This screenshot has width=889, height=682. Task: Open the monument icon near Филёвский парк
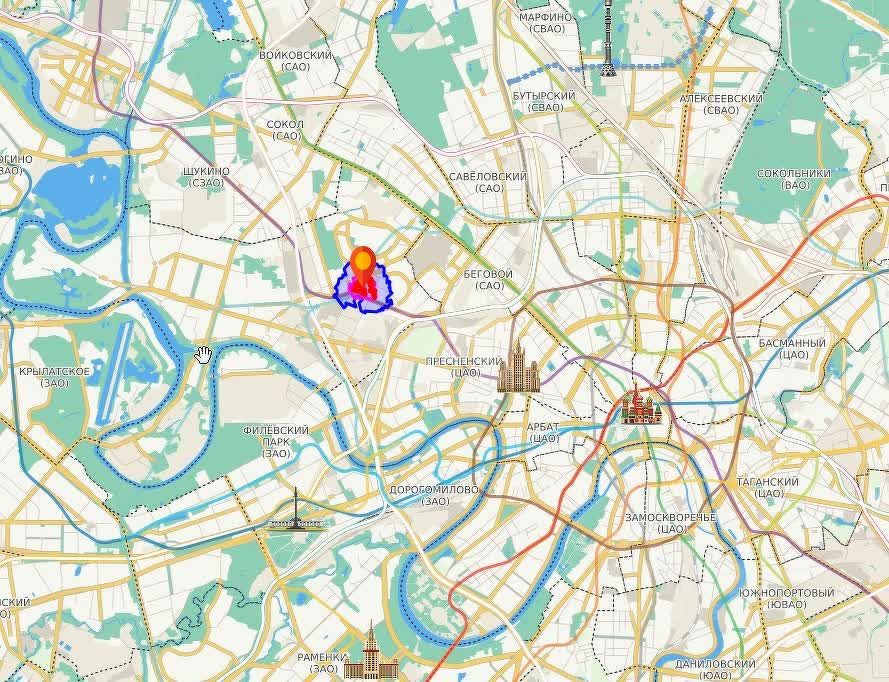point(296,513)
